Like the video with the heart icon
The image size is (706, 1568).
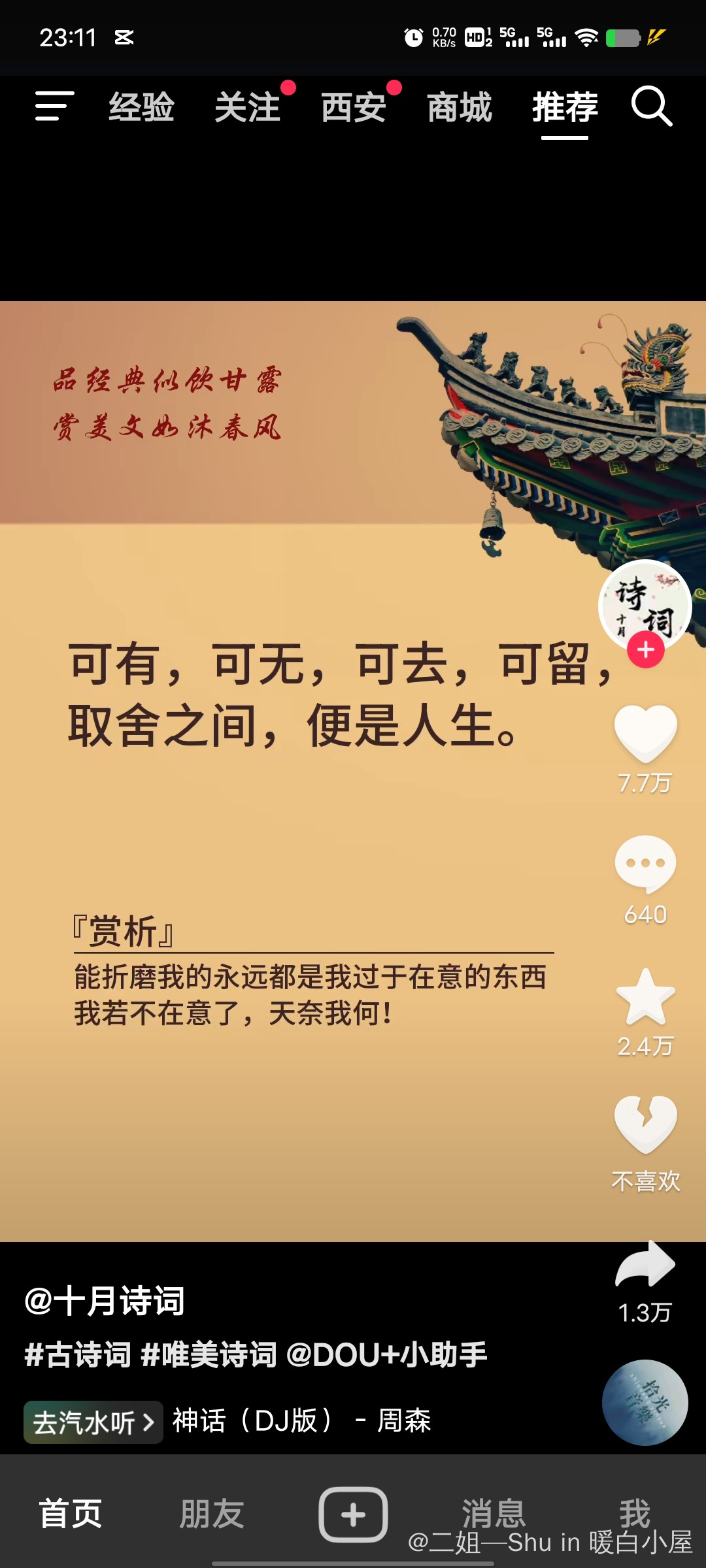pyautogui.click(x=645, y=733)
